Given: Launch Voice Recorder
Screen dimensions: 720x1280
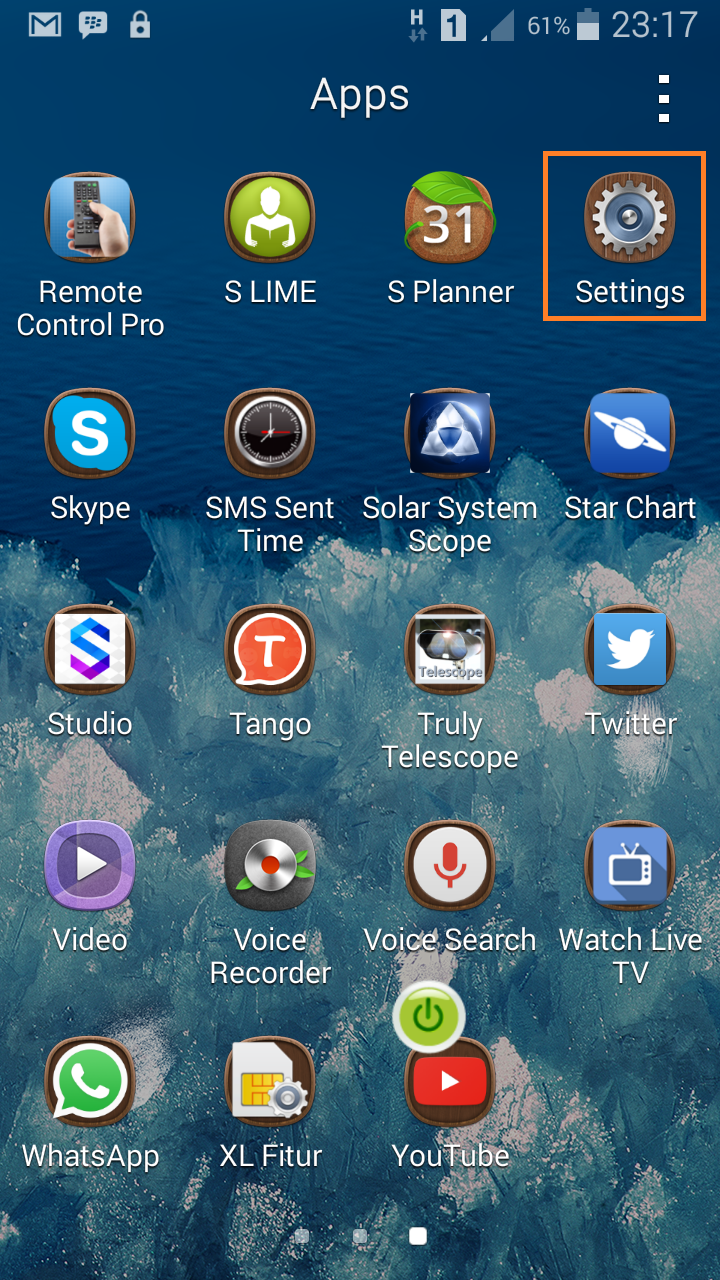Looking at the screenshot, I should (270, 866).
